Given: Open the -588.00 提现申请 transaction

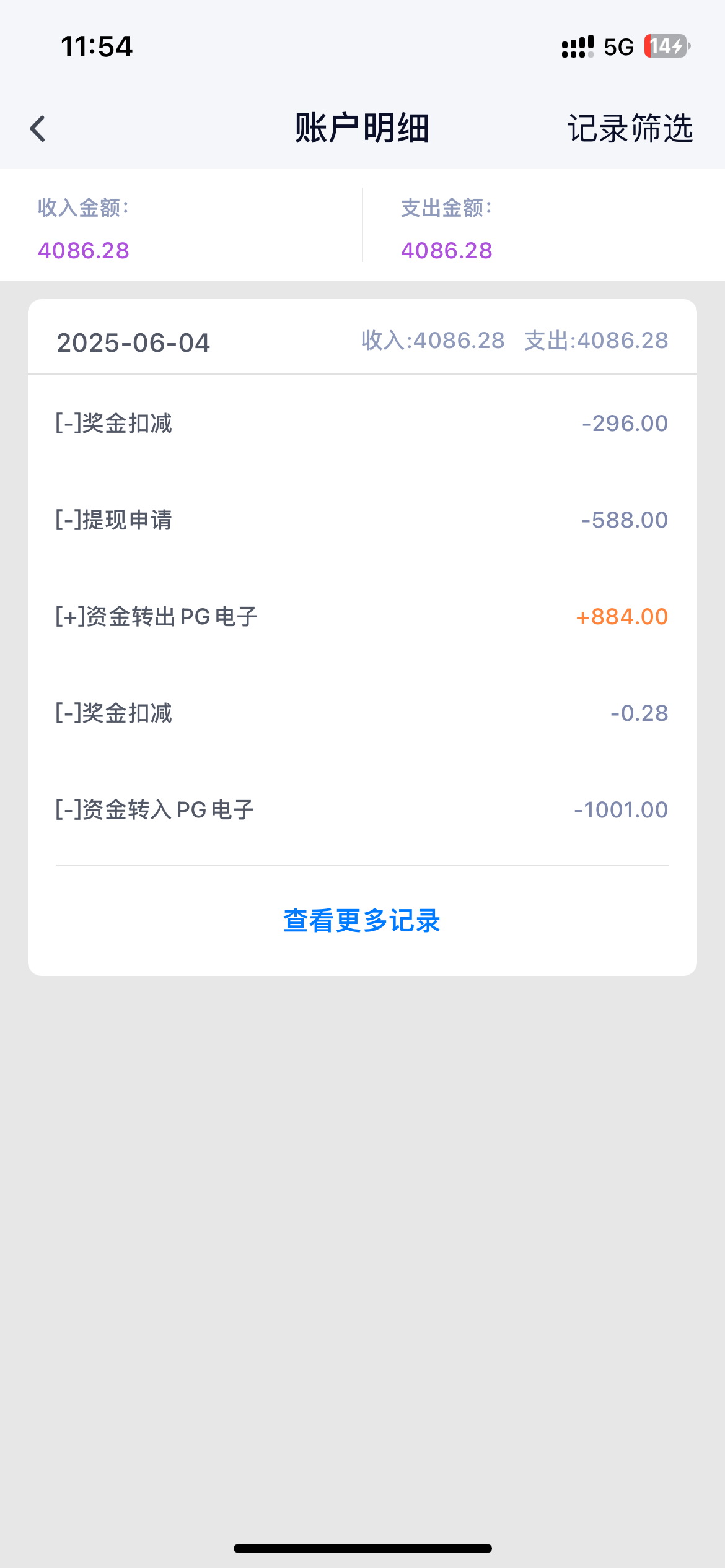Looking at the screenshot, I should pos(362,520).
